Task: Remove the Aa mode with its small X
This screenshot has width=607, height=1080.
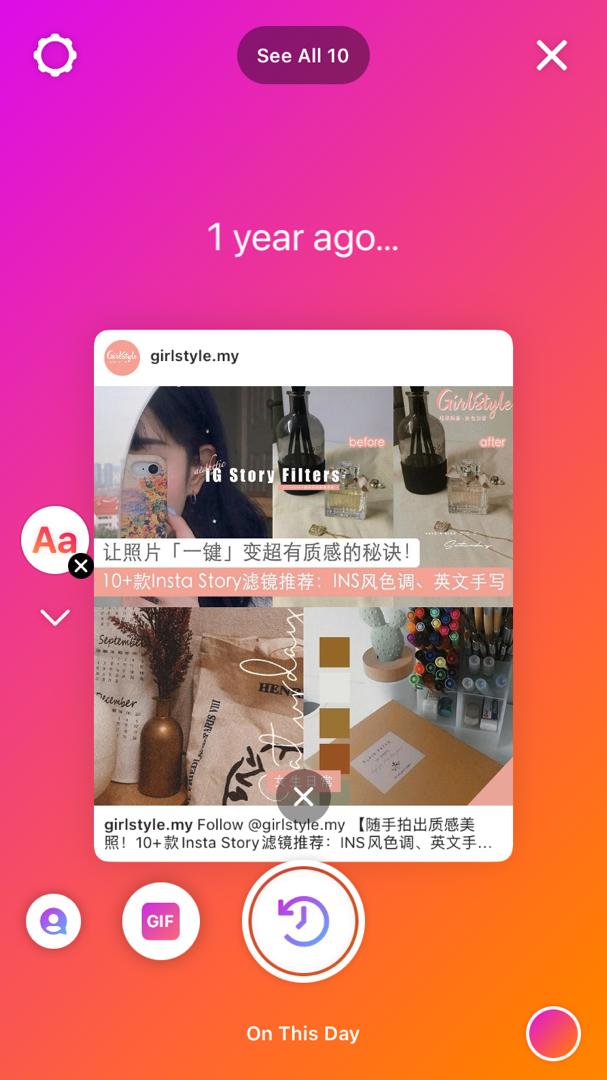Action: click(81, 566)
